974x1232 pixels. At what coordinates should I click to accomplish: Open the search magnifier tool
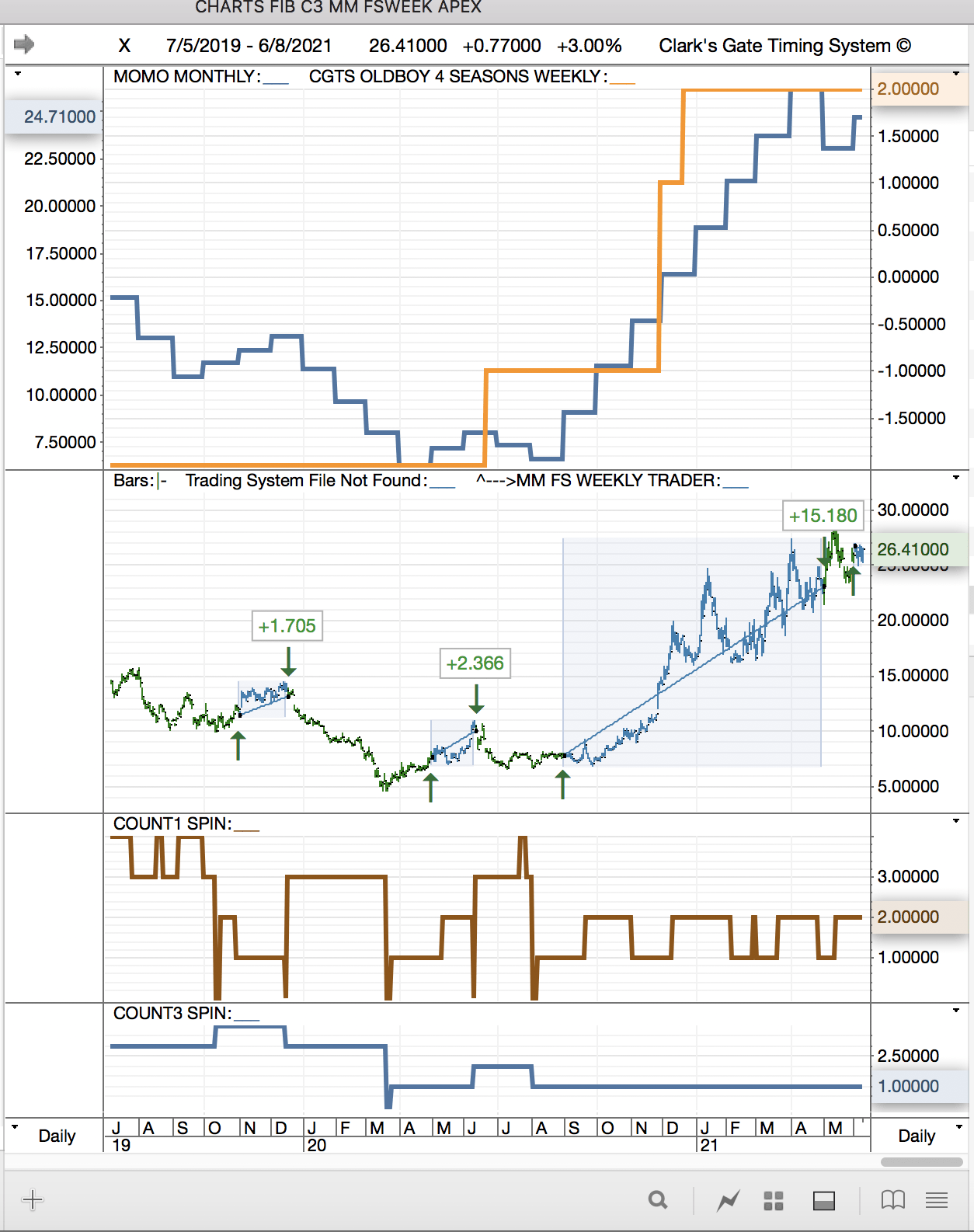click(x=658, y=1200)
